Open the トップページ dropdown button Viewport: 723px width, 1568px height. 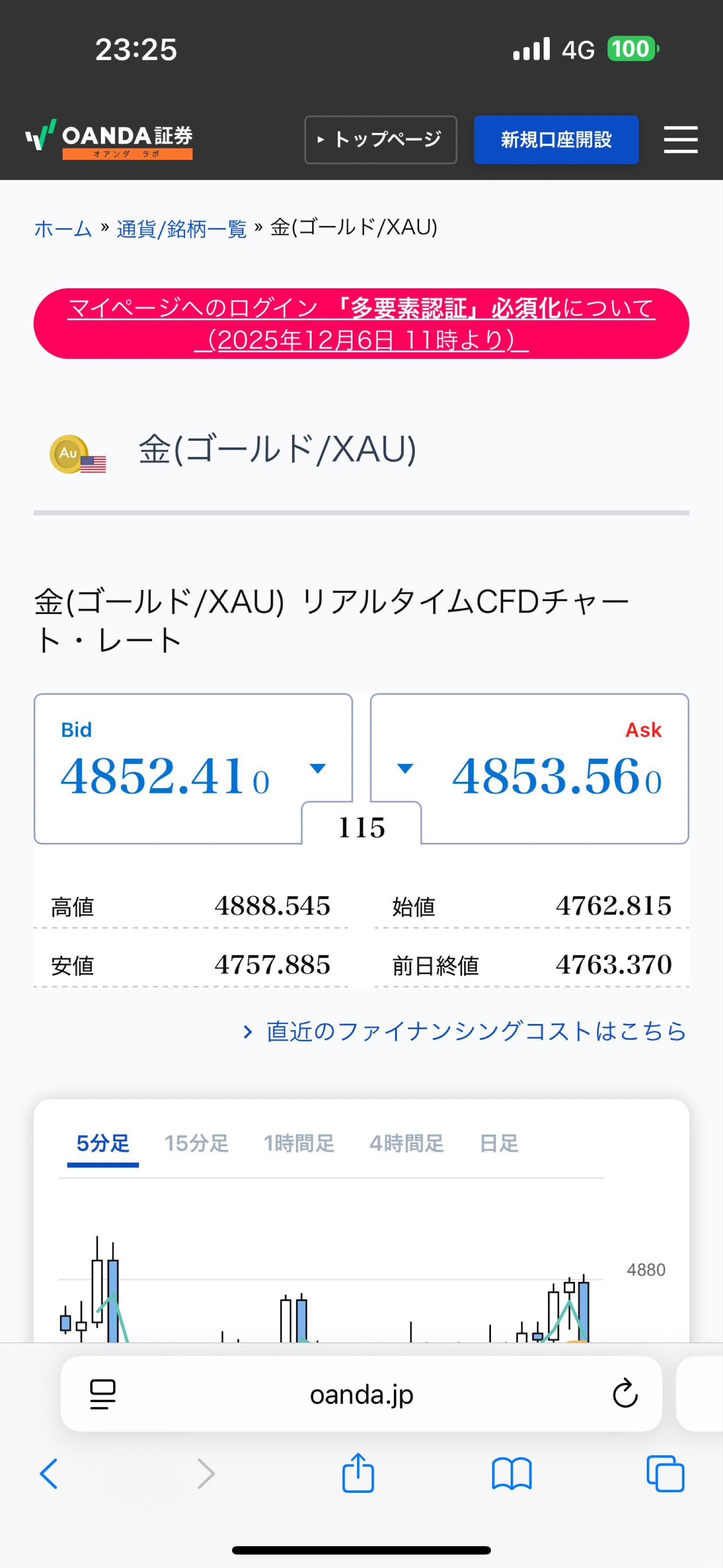381,139
